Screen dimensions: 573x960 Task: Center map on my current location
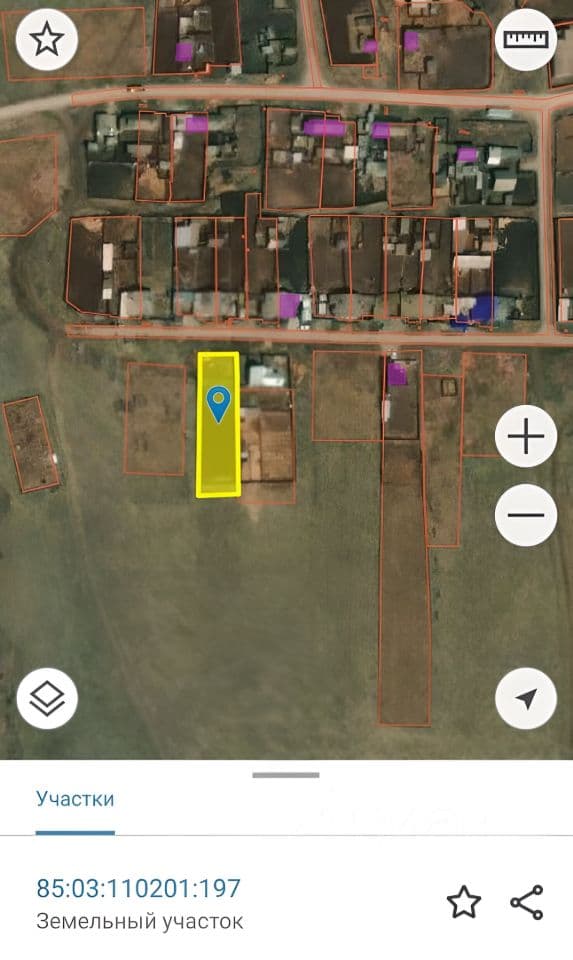[525, 699]
